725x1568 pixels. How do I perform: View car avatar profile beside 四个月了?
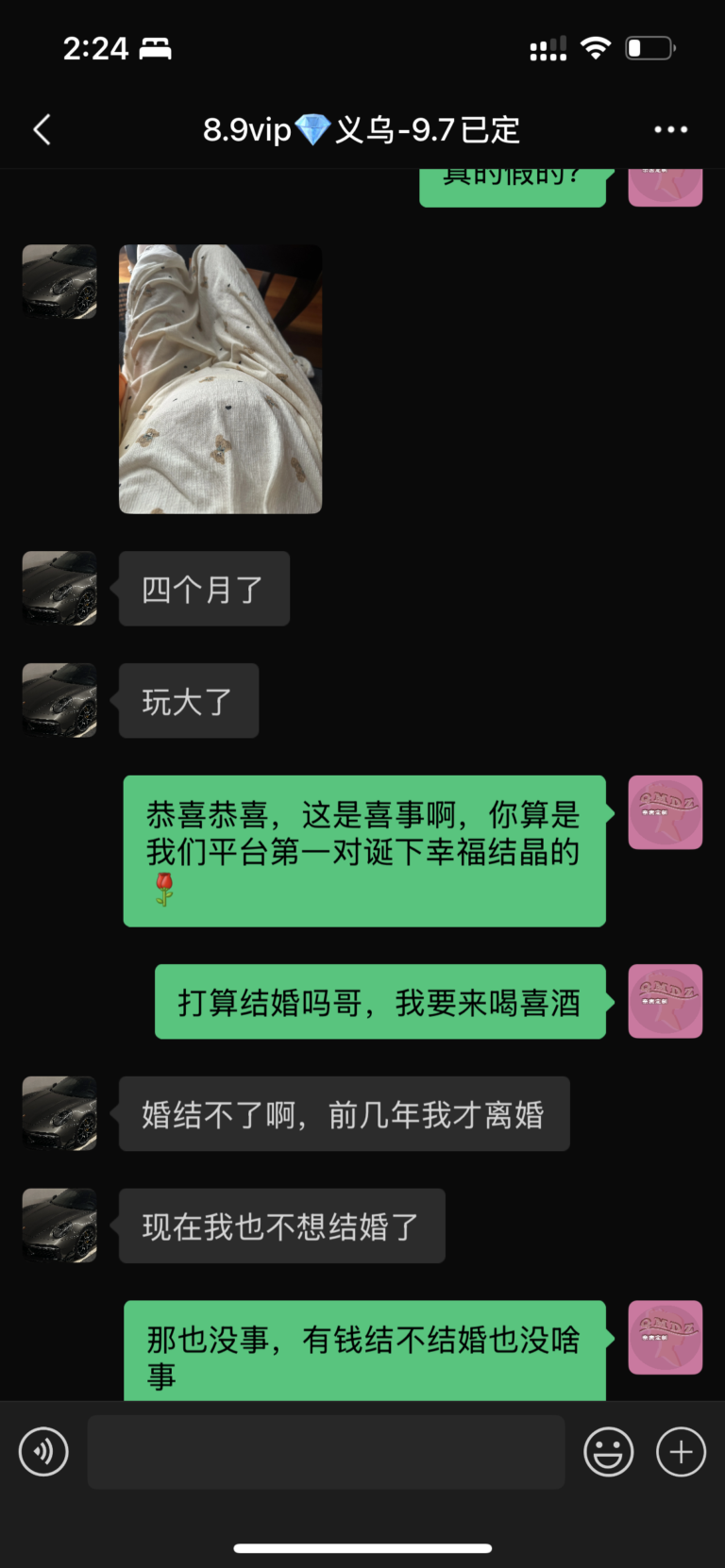click(59, 588)
